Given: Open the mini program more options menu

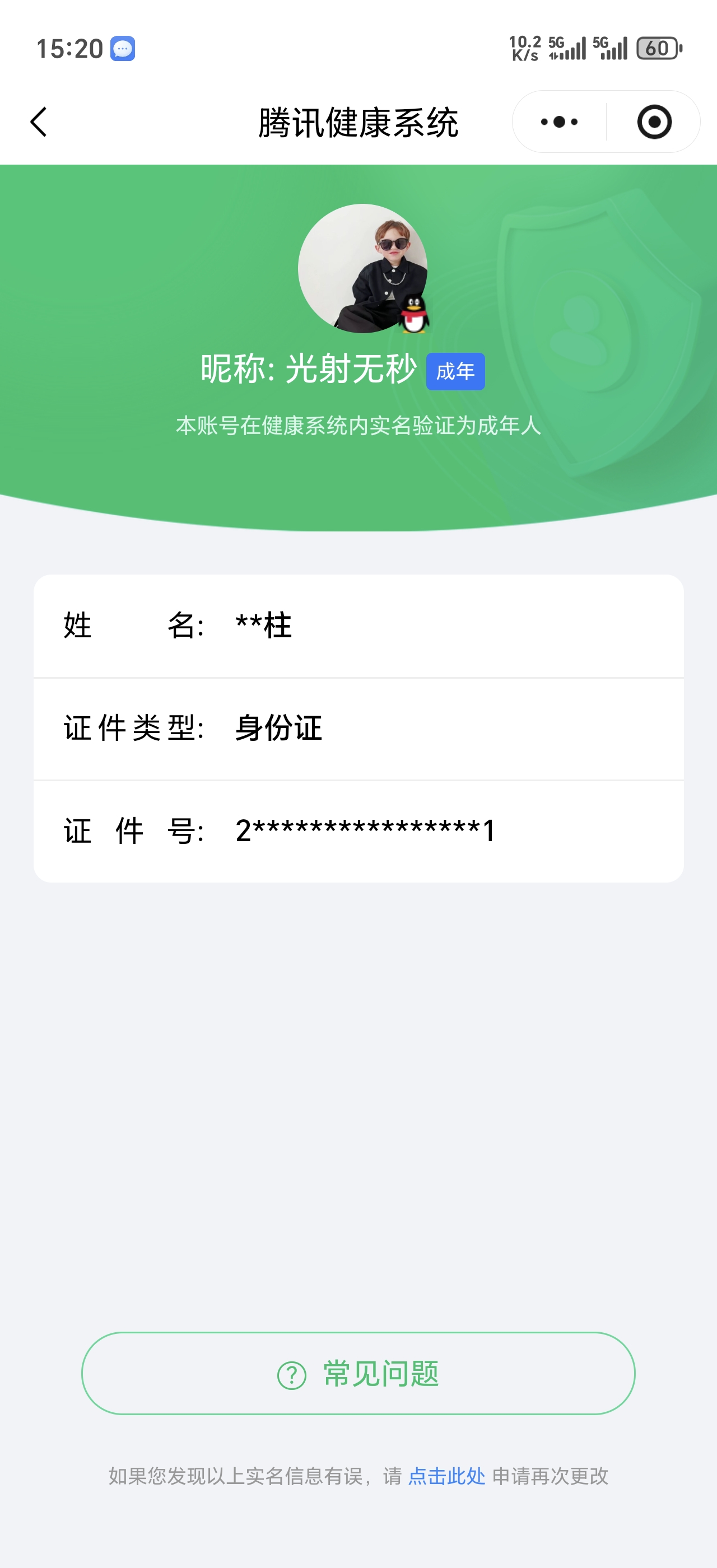Looking at the screenshot, I should 558,122.
